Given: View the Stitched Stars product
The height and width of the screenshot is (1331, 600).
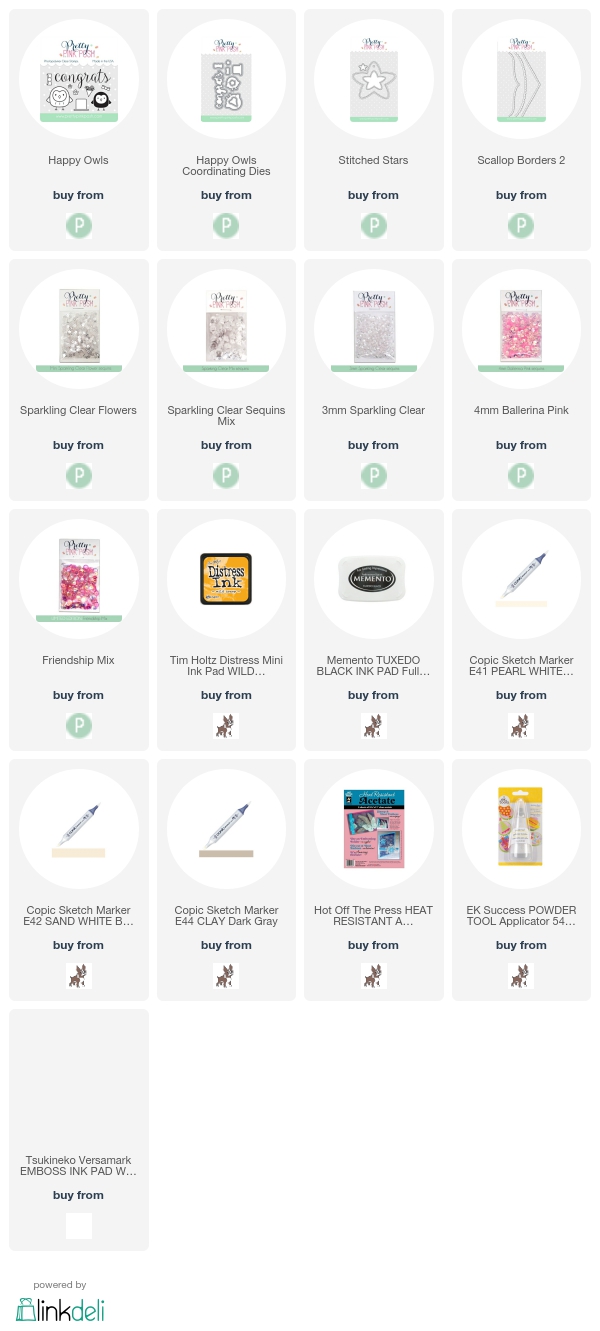Looking at the screenshot, I should pyautogui.click(x=374, y=130).
